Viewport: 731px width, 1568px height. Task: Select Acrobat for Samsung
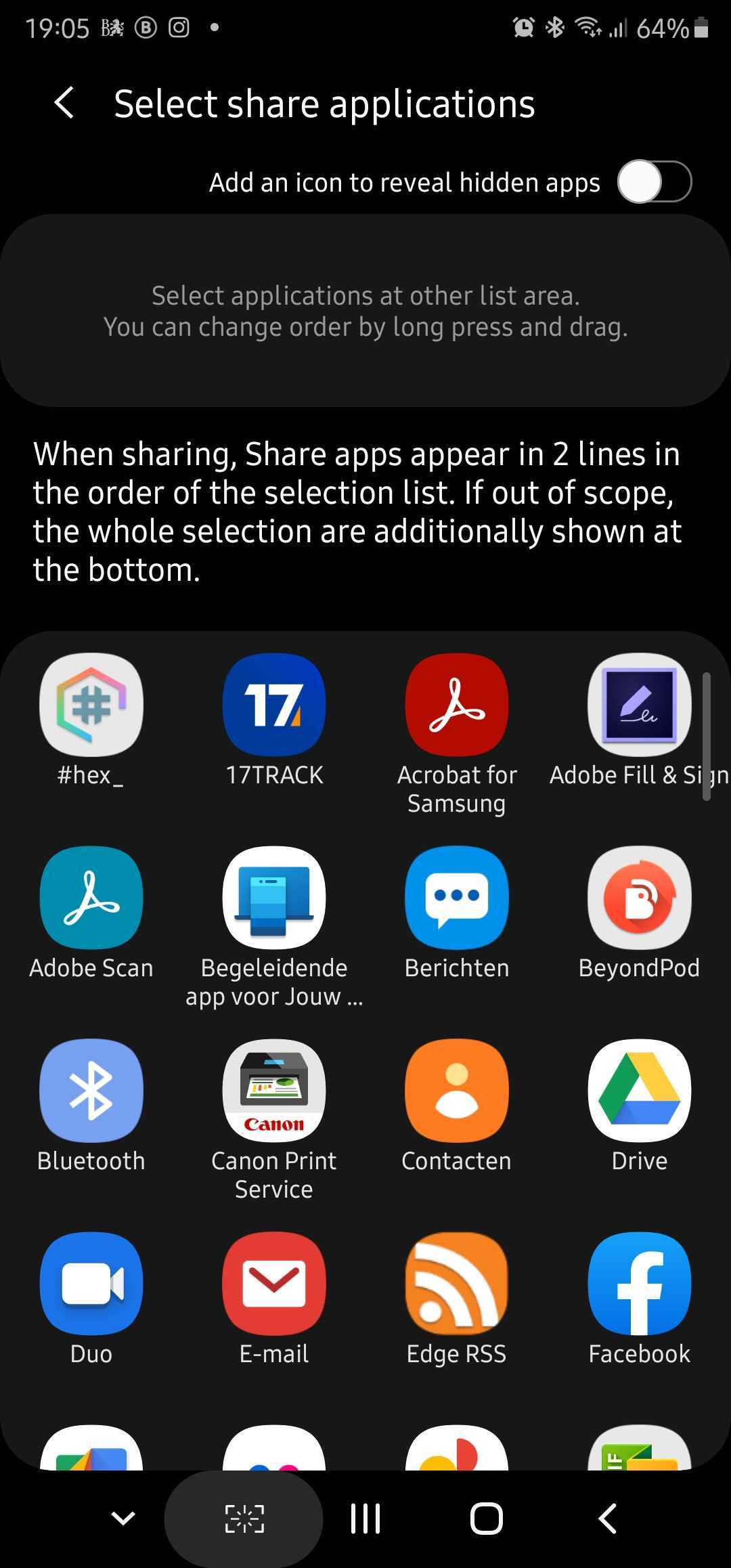(457, 705)
